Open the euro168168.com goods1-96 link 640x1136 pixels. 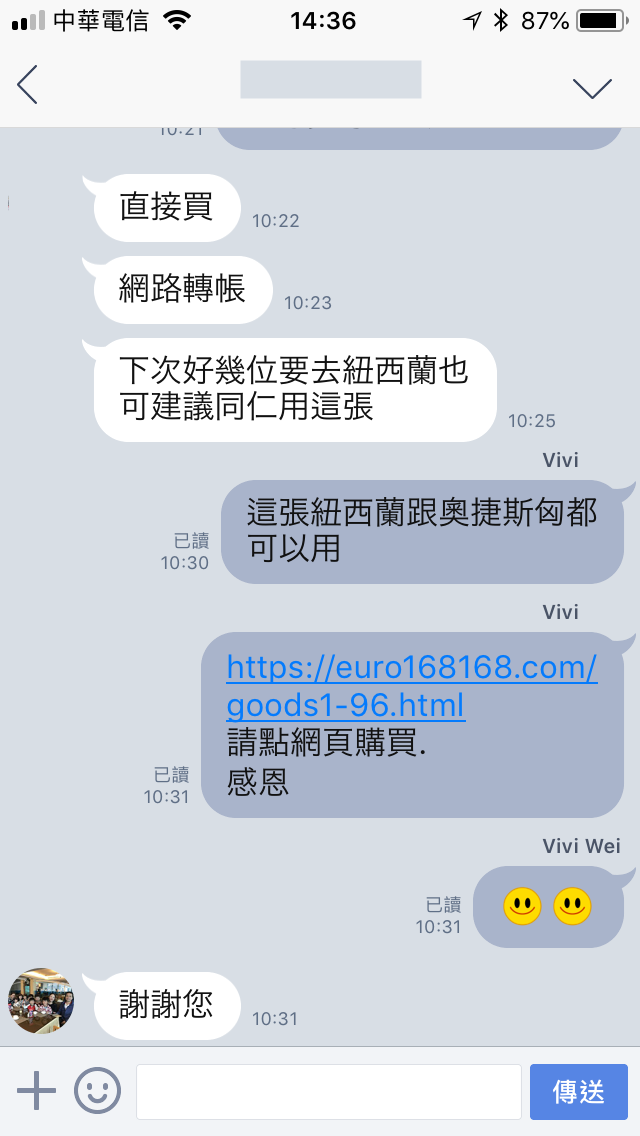[x=412, y=685]
